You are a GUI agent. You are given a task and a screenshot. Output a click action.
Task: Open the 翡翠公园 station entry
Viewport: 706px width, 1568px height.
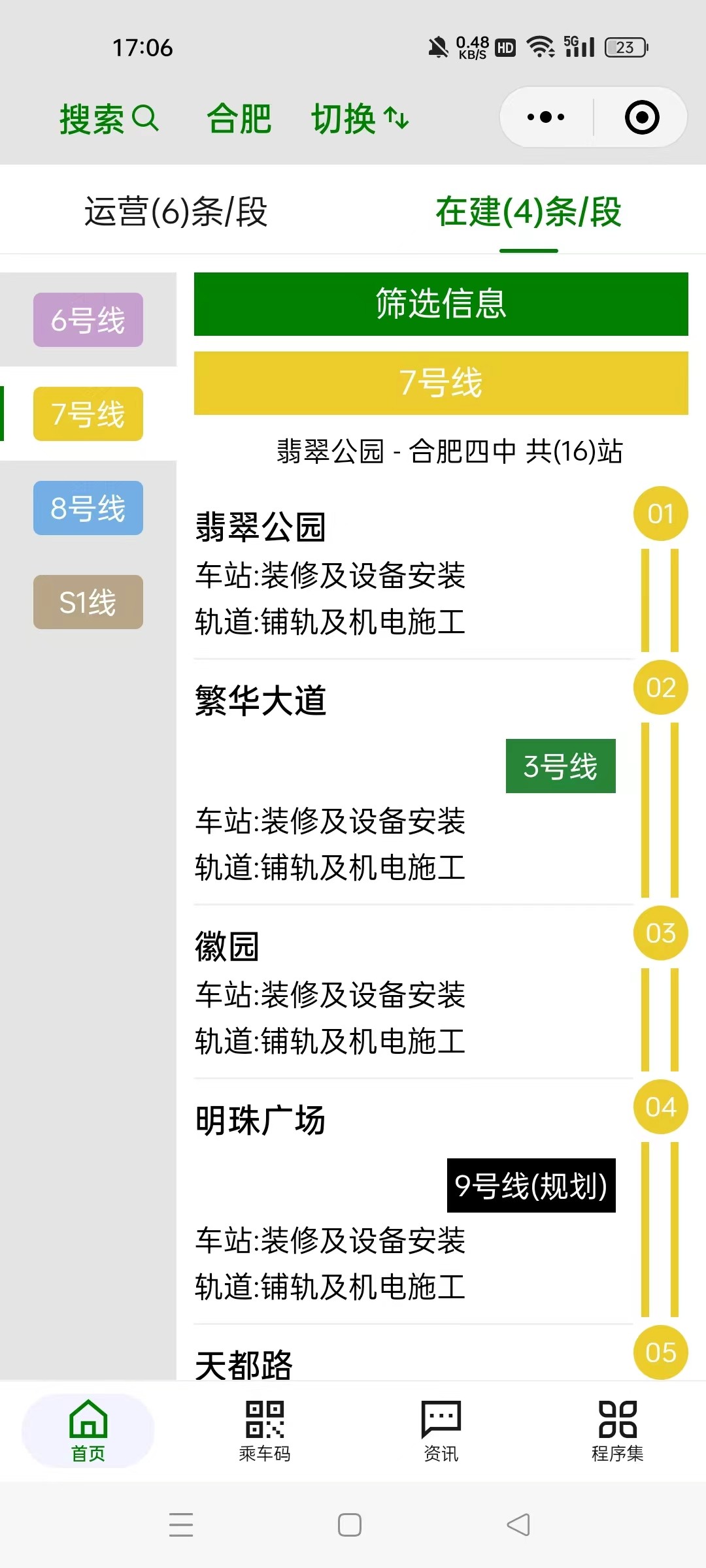pos(260,527)
